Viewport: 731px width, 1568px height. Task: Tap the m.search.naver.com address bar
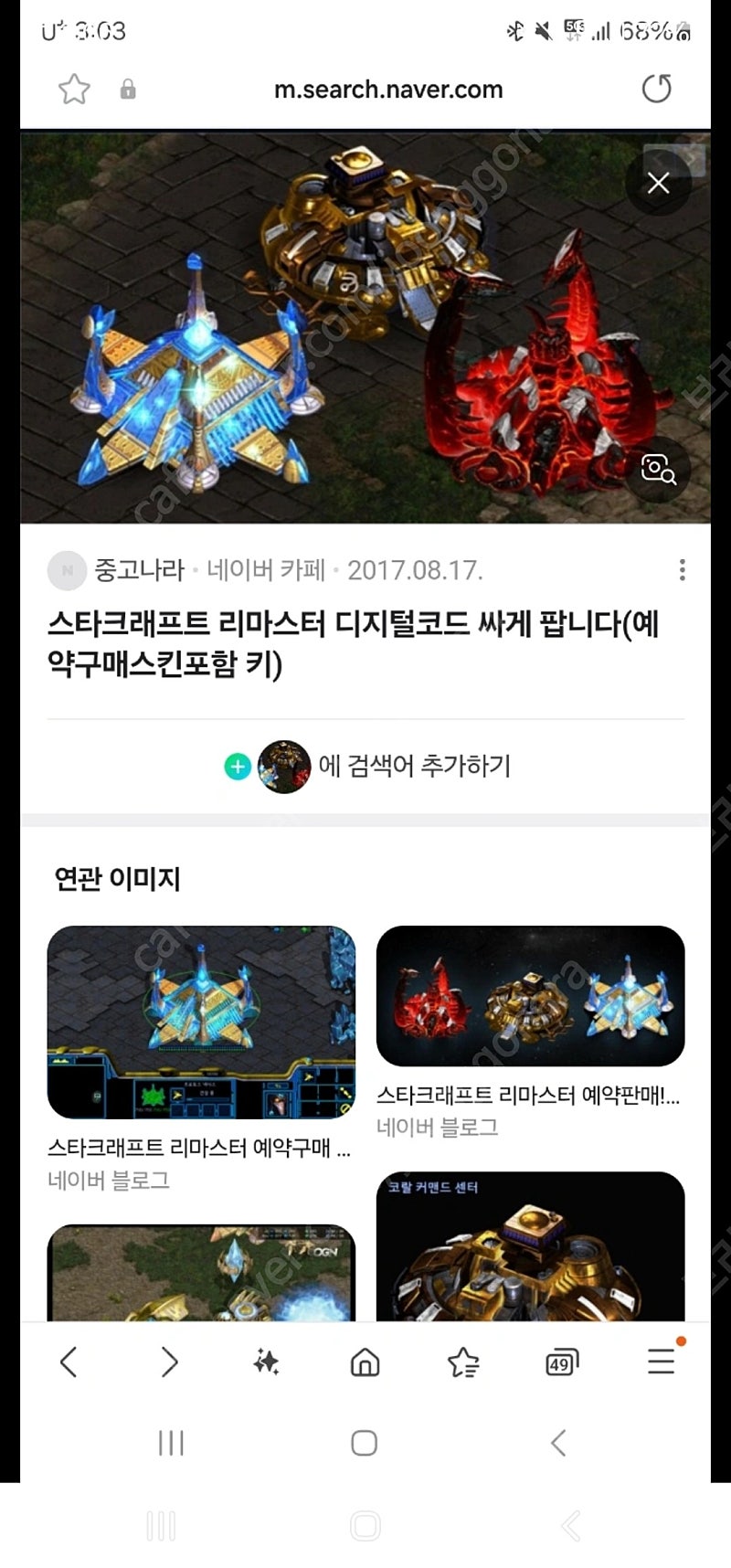[x=388, y=90]
